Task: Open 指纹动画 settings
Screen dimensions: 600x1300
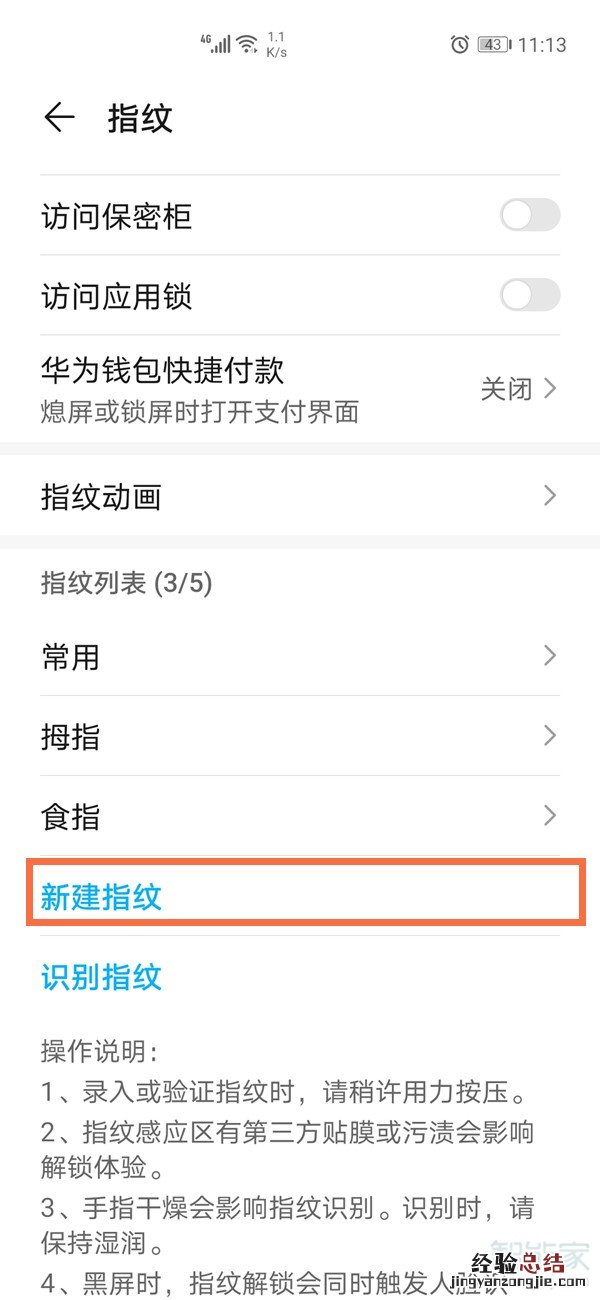Action: [x=300, y=496]
